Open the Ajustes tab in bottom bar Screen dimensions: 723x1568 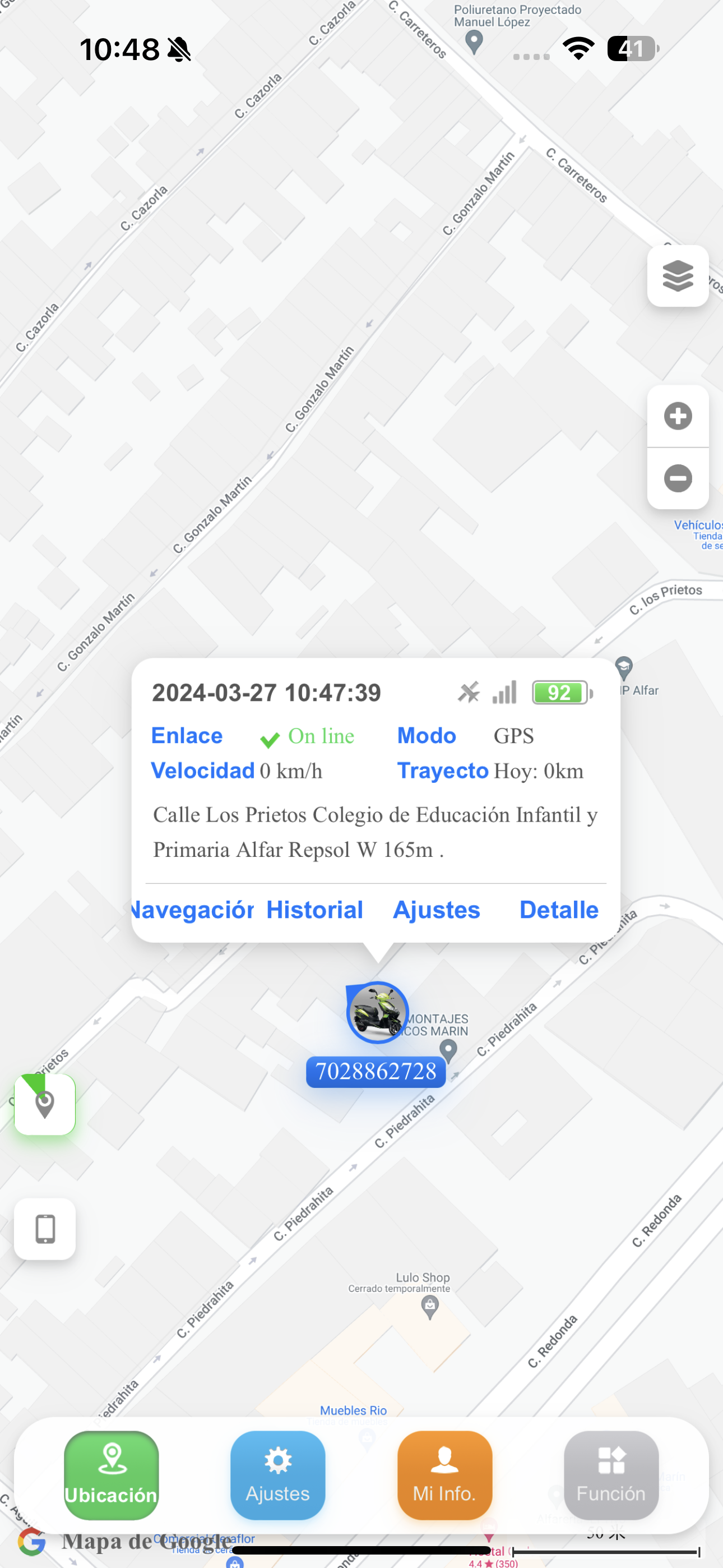pos(277,1475)
